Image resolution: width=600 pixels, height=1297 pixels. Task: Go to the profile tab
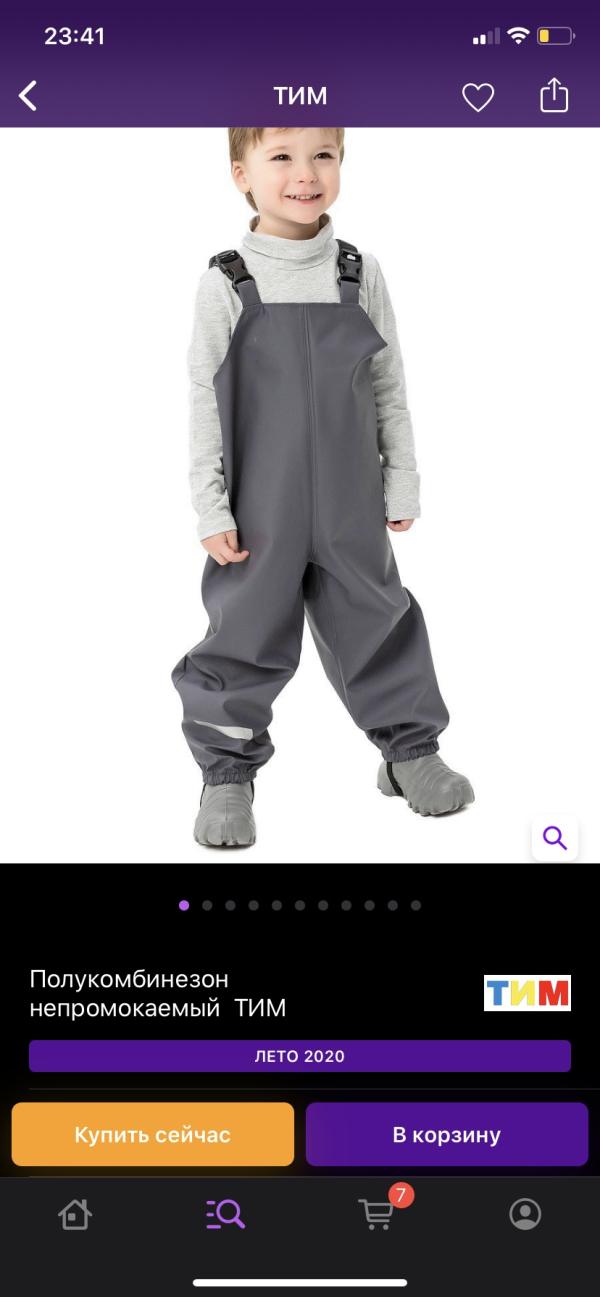pyautogui.click(x=525, y=1214)
